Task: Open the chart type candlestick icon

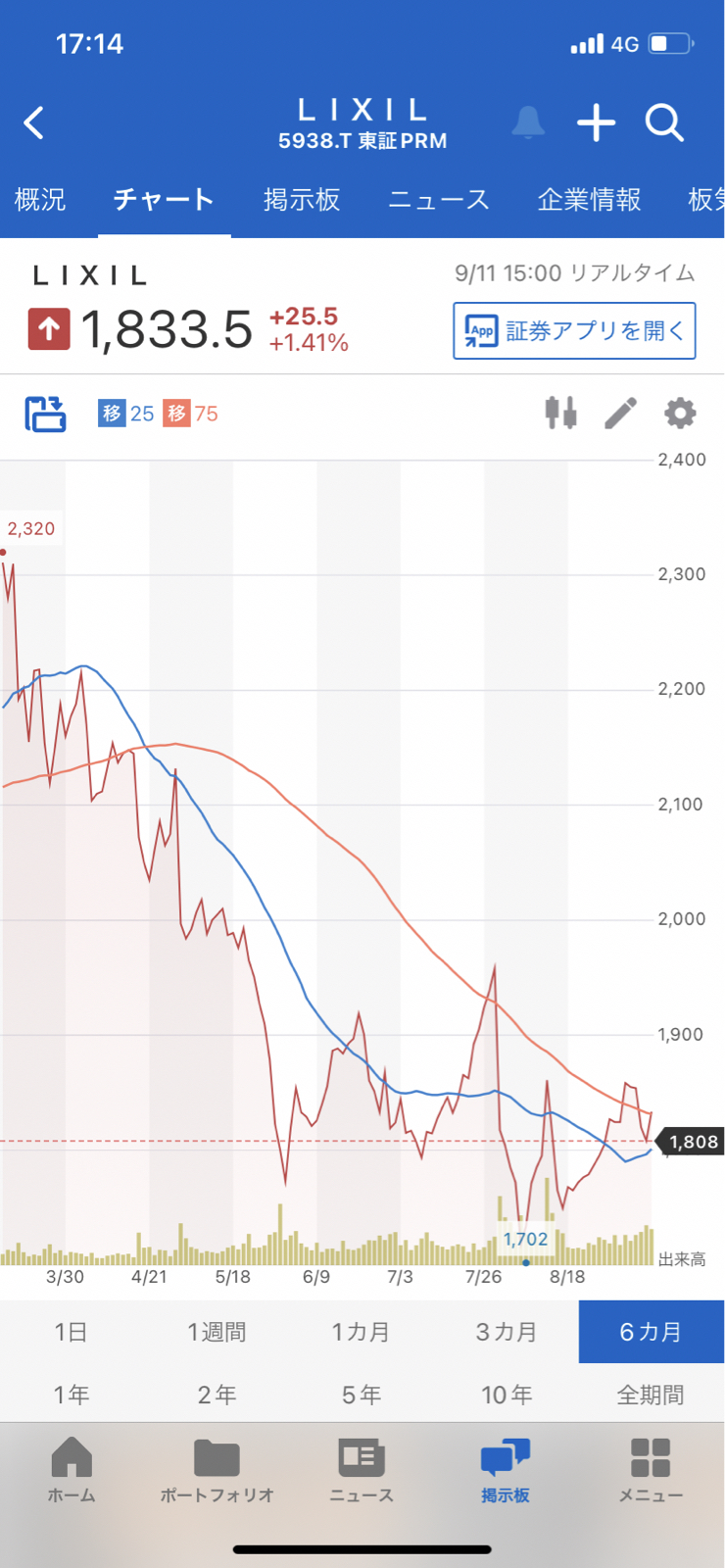Action: click(560, 413)
